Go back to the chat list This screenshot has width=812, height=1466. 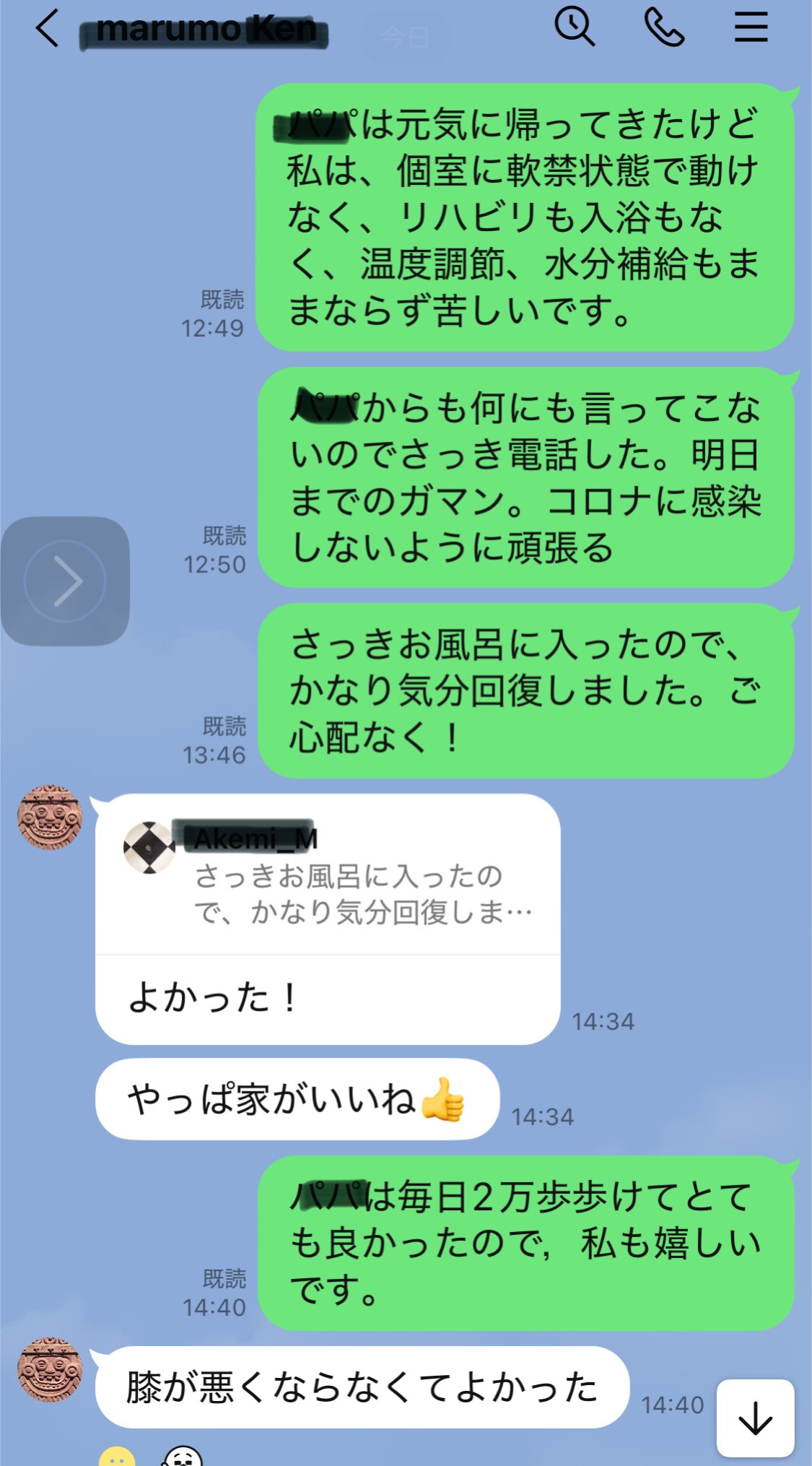point(47,30)
